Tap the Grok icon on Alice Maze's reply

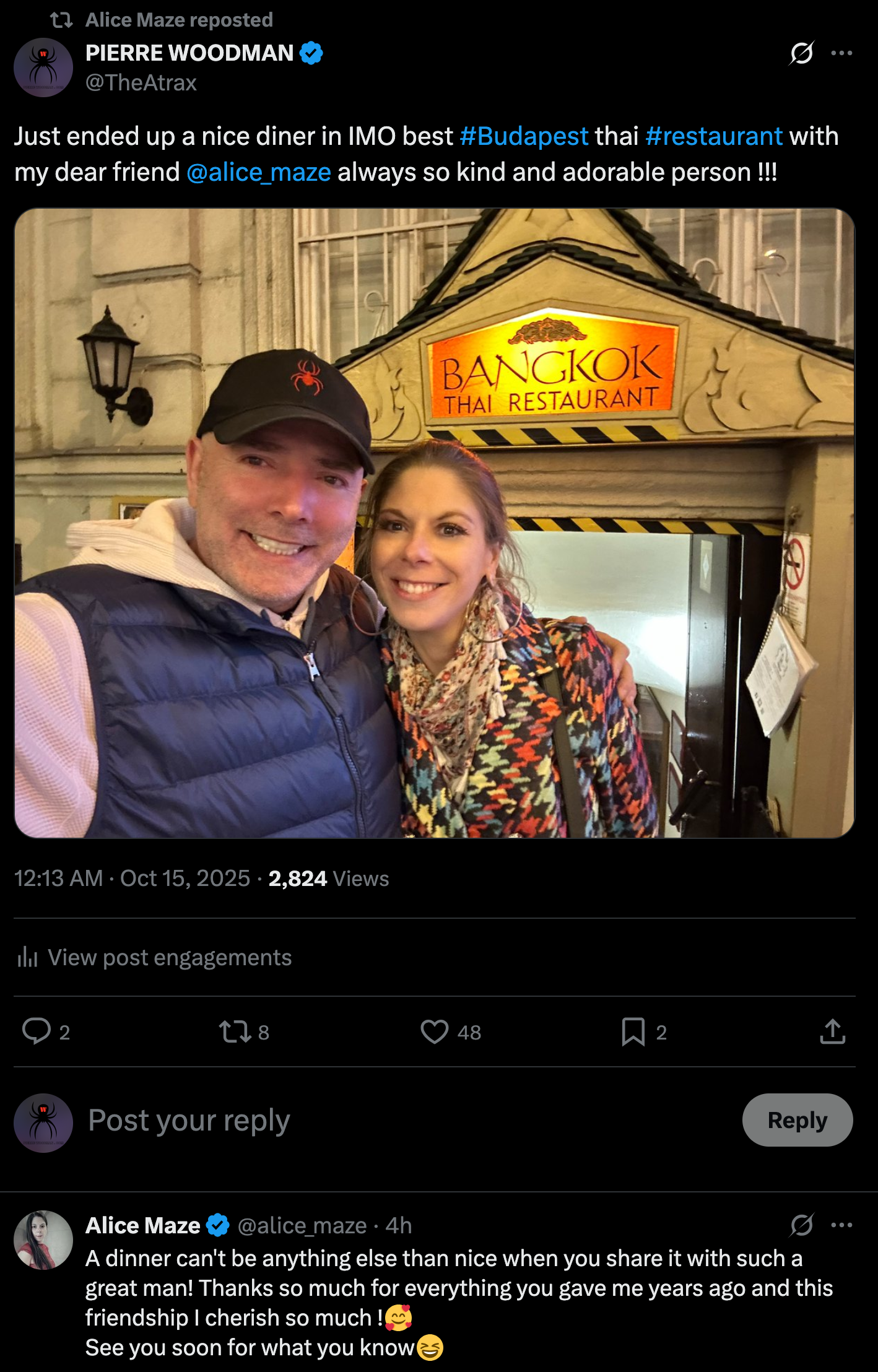pos(801,1225)
